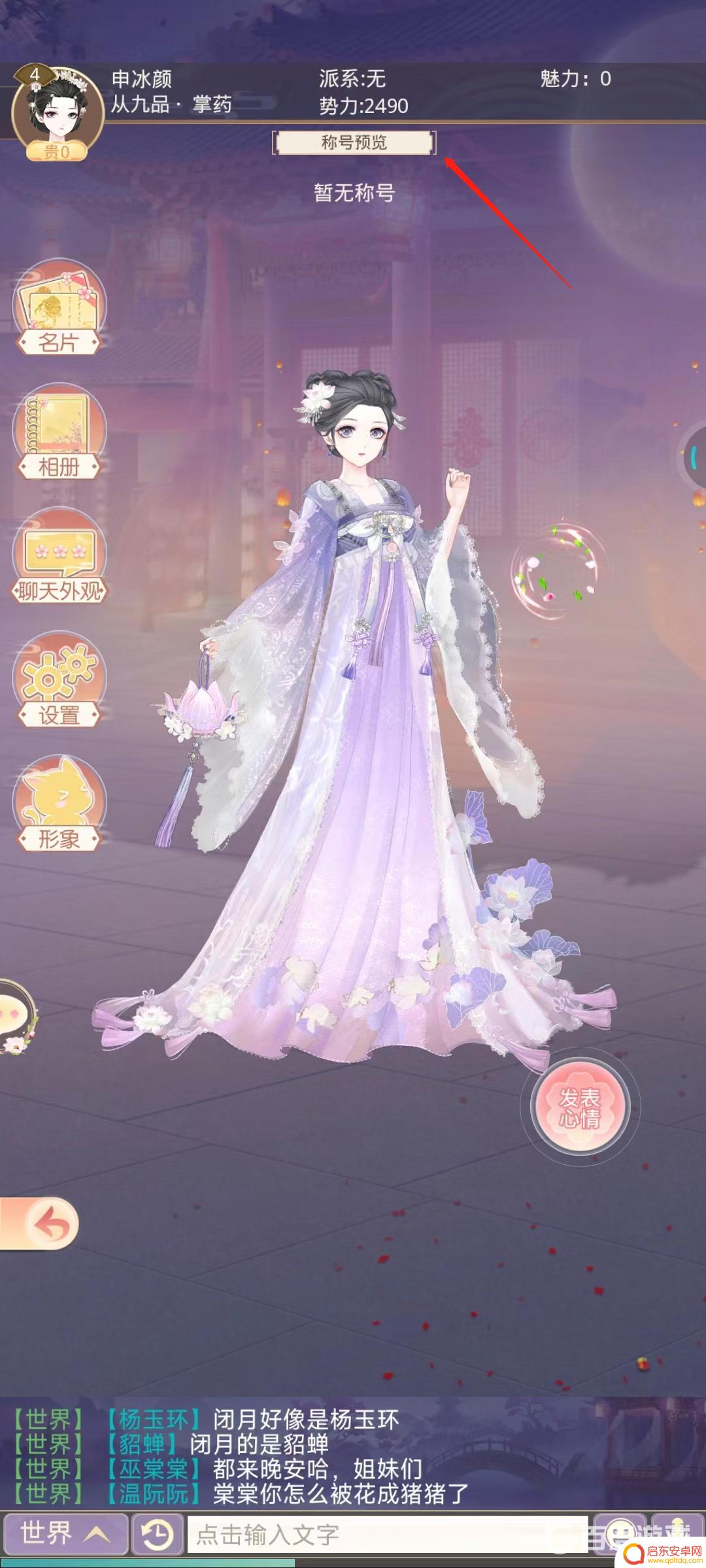
Task: Open 聊天外观 chat appearance options
Action: pos(59,557)
